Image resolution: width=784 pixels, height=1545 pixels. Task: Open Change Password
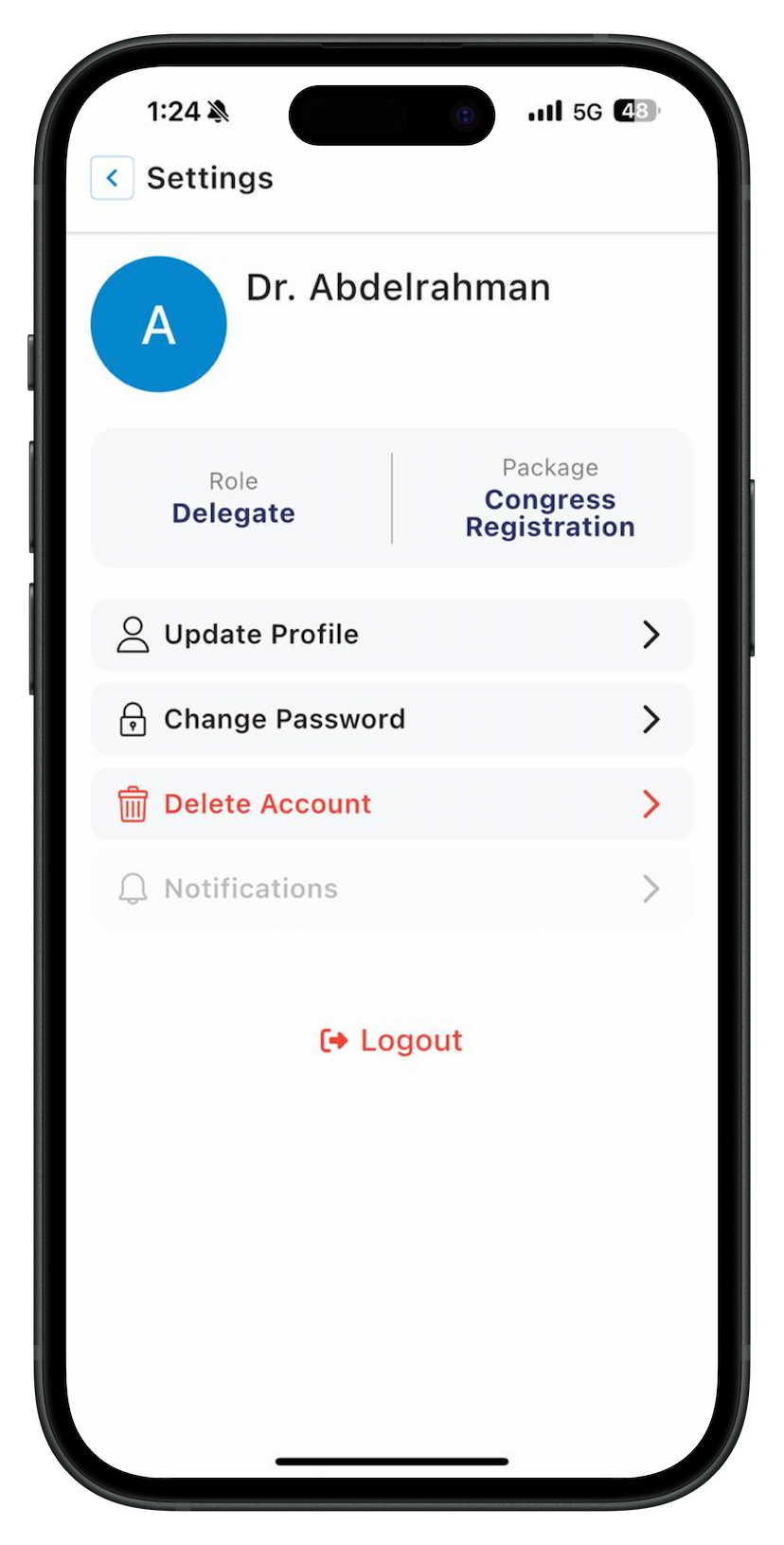tap(391, 719)
